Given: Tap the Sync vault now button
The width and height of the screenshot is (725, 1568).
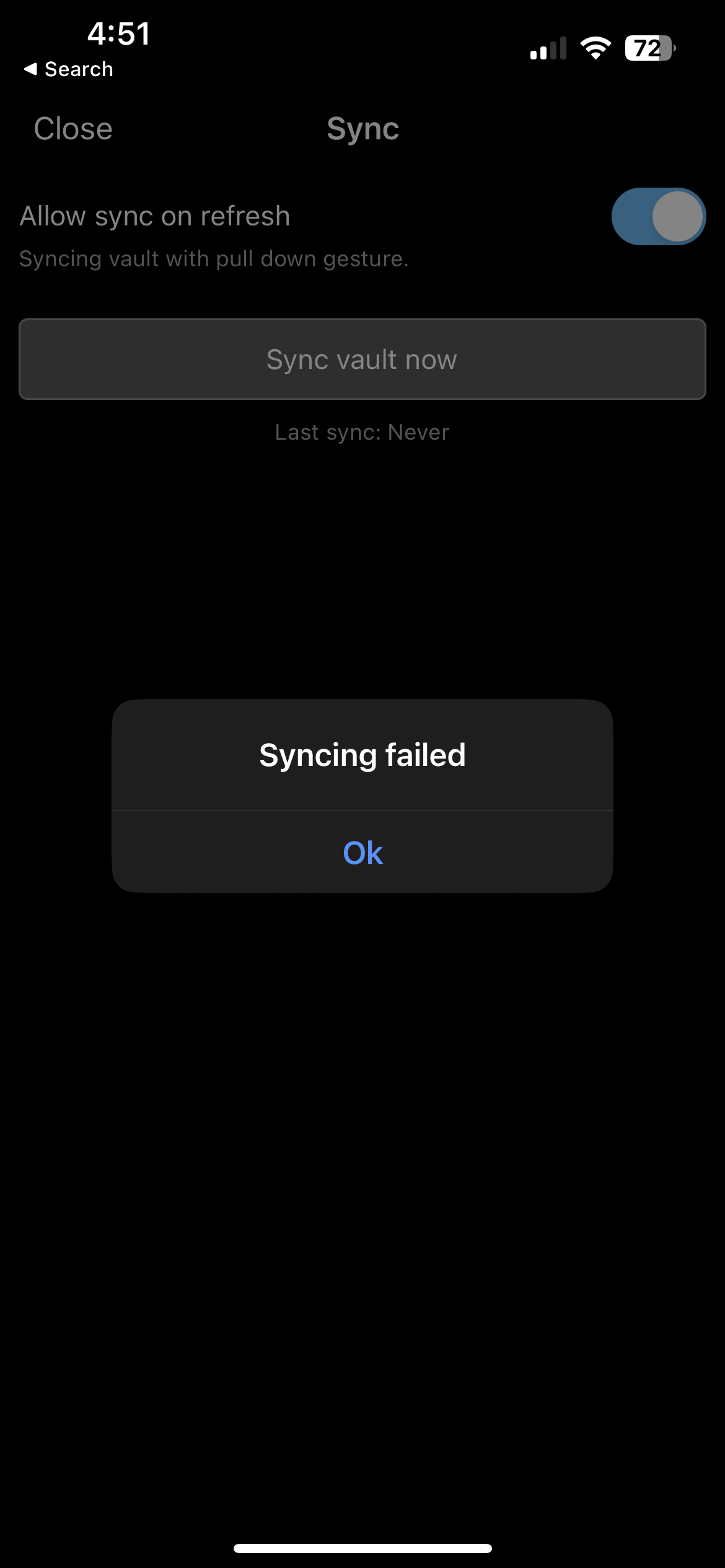Looking at the screenshot, I should tap(362, 359).
